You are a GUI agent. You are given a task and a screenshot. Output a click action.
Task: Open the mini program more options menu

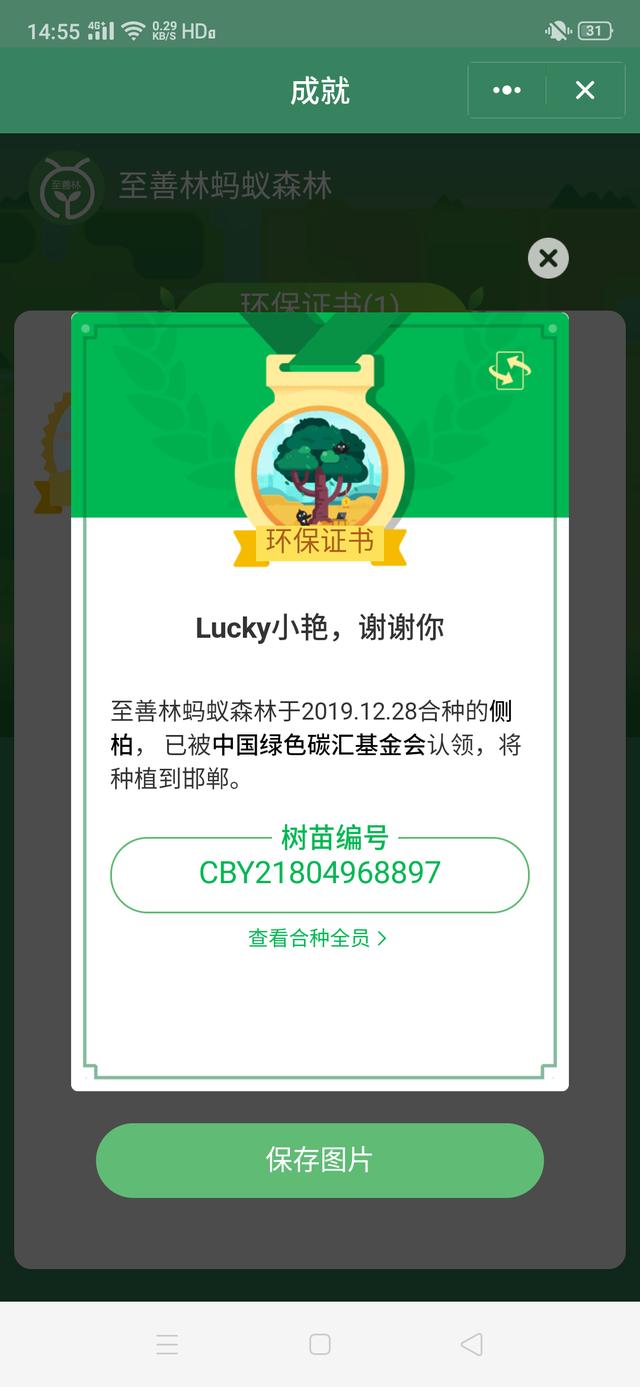pyautogui.click(x=507, y=91)
